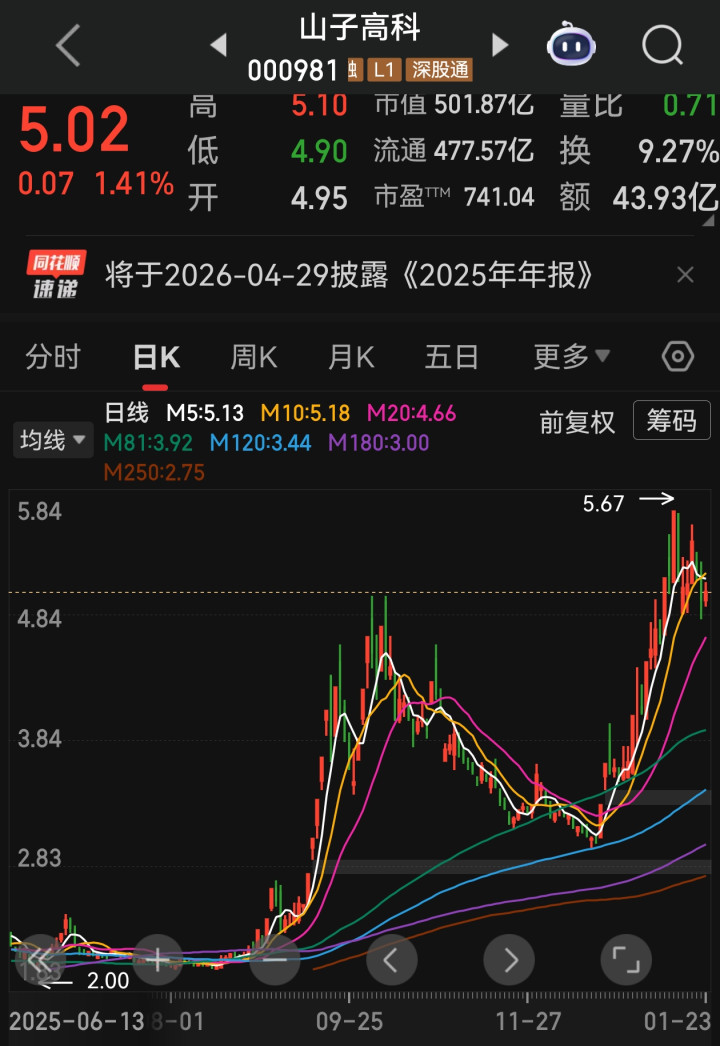Open the 均线 indicator dropdown
720x1046 pixels.
(x=52, y=439)
